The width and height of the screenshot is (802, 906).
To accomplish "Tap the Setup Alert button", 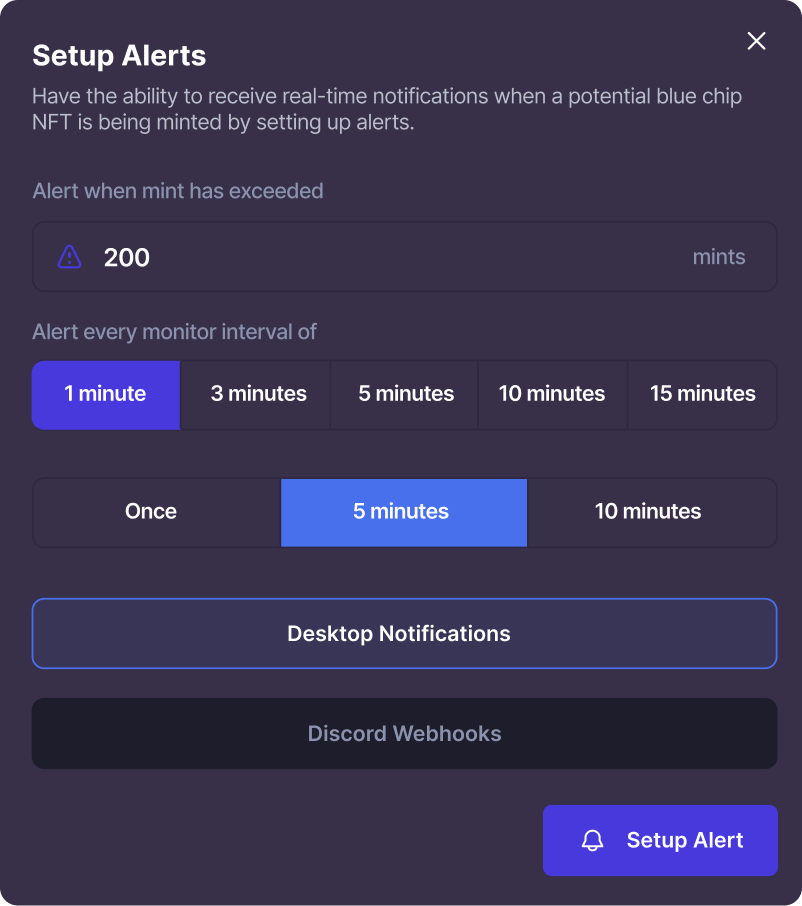I will (x=660, y=840).
